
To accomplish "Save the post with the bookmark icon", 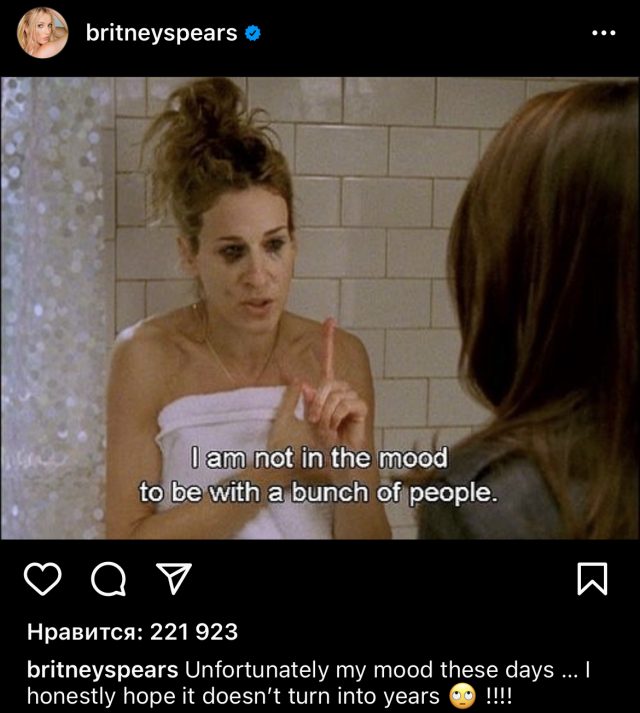I will [593, 579].
